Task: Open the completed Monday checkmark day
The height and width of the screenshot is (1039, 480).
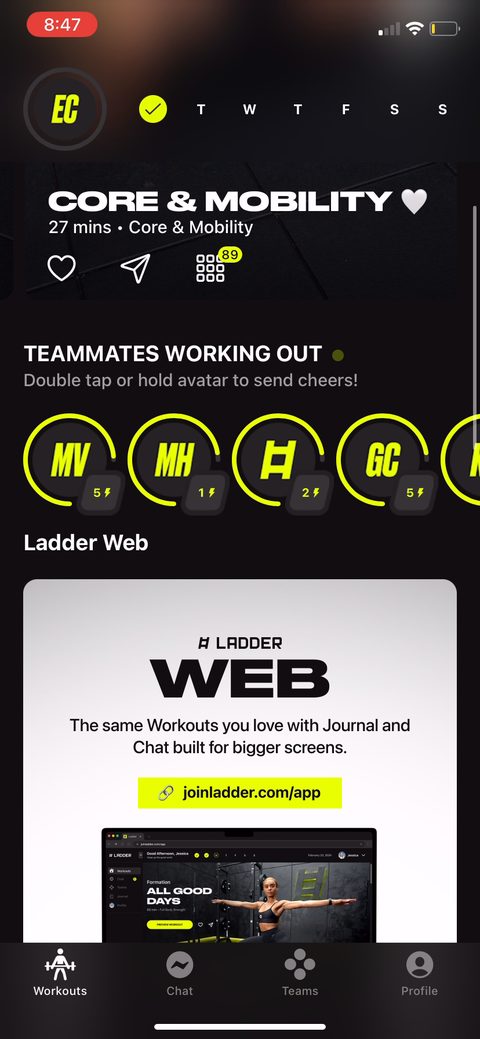Action: coord(153,109)
